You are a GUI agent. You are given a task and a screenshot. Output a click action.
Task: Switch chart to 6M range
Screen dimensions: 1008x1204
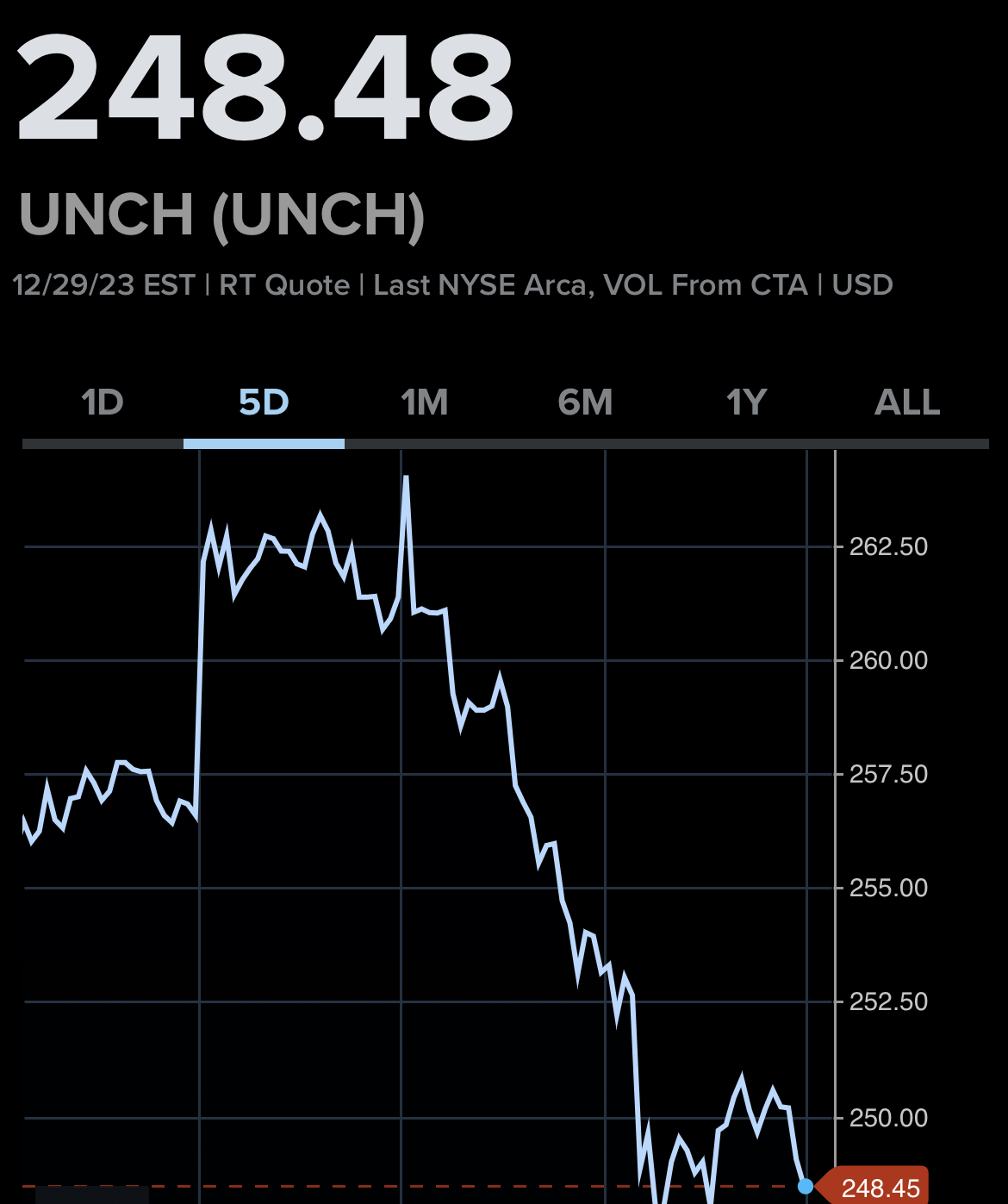[x=586, y=402]
